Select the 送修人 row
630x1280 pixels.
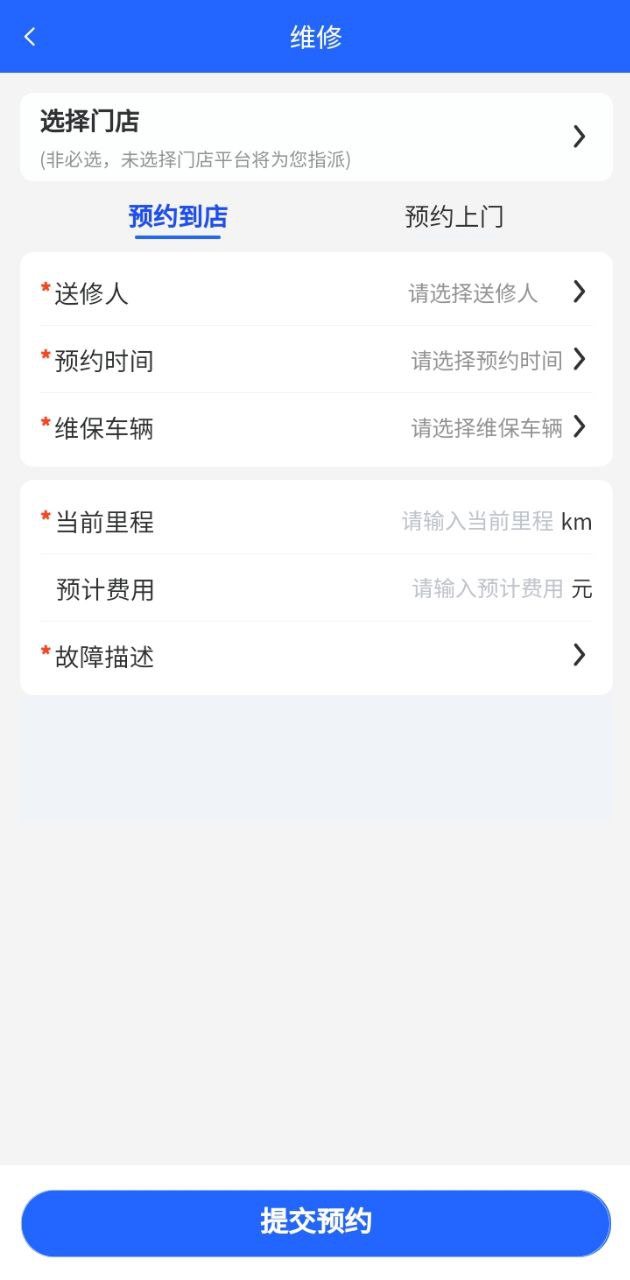click(316, 293)
